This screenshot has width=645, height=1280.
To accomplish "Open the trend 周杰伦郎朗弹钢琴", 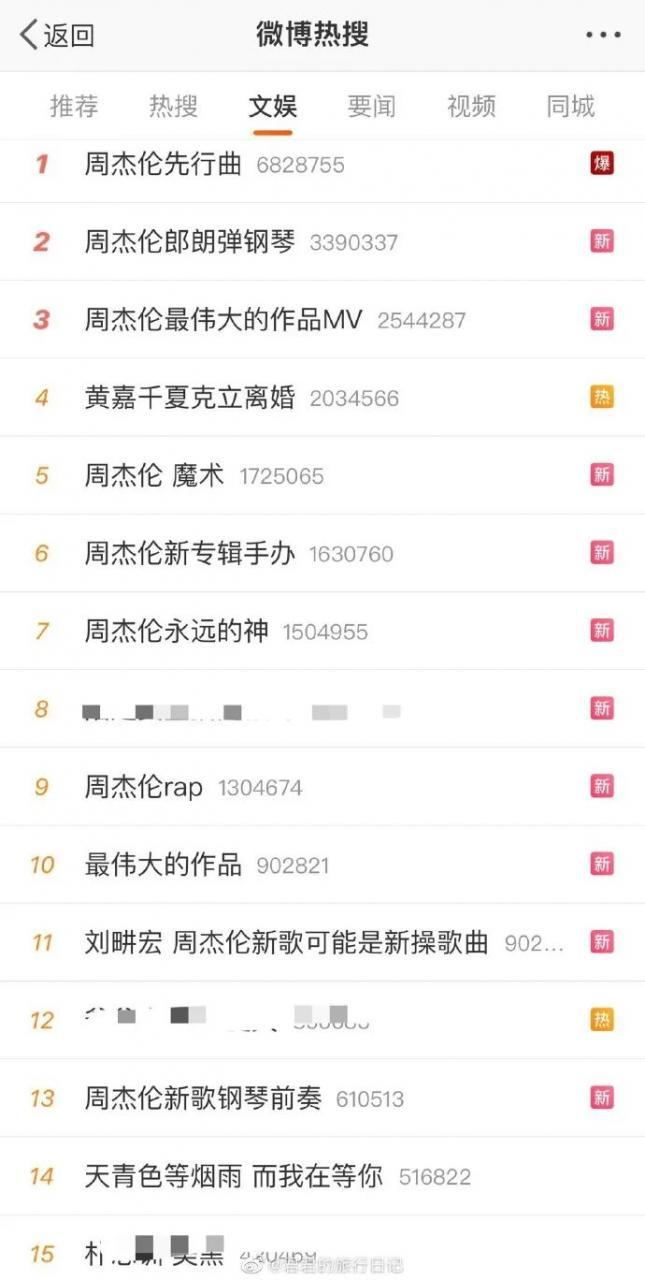I will click(x=190, y=242).
